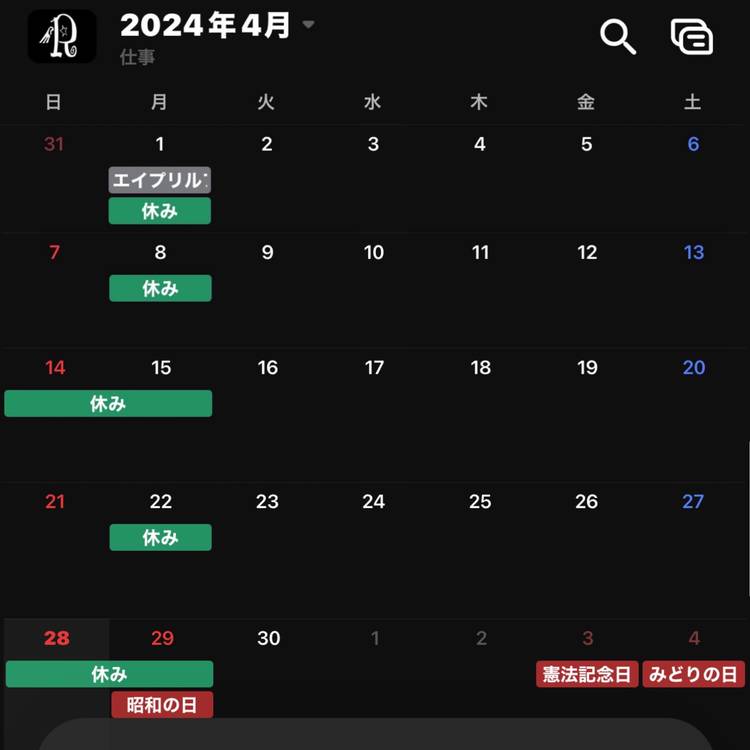Open the 休み event on April 1
The width and height of the screenshot is (750, 750).
(x=160, y=211)
